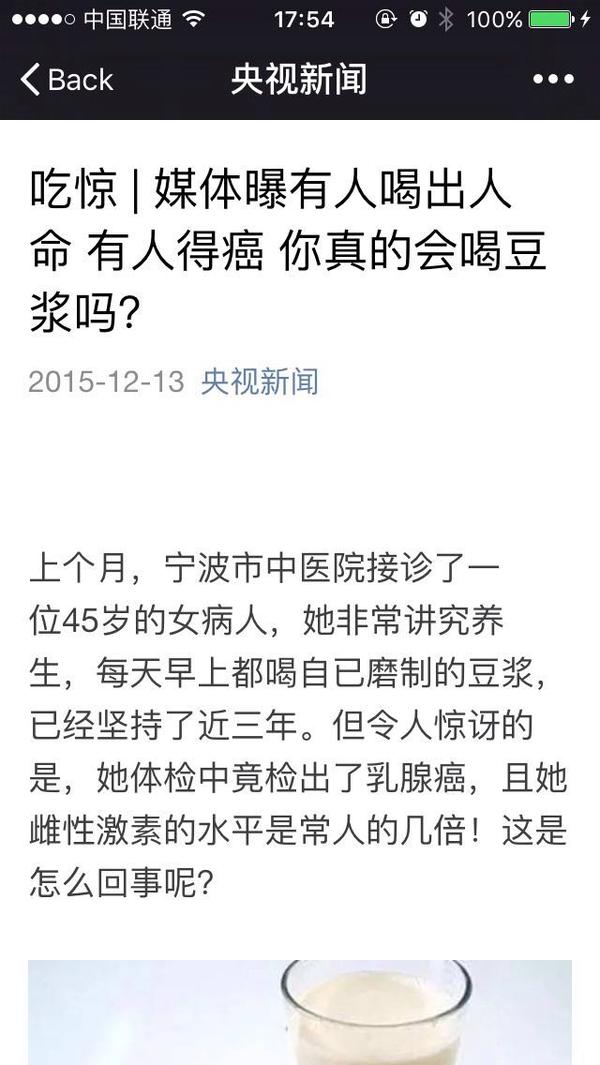Go back using the Back button

tap(66, 80)
